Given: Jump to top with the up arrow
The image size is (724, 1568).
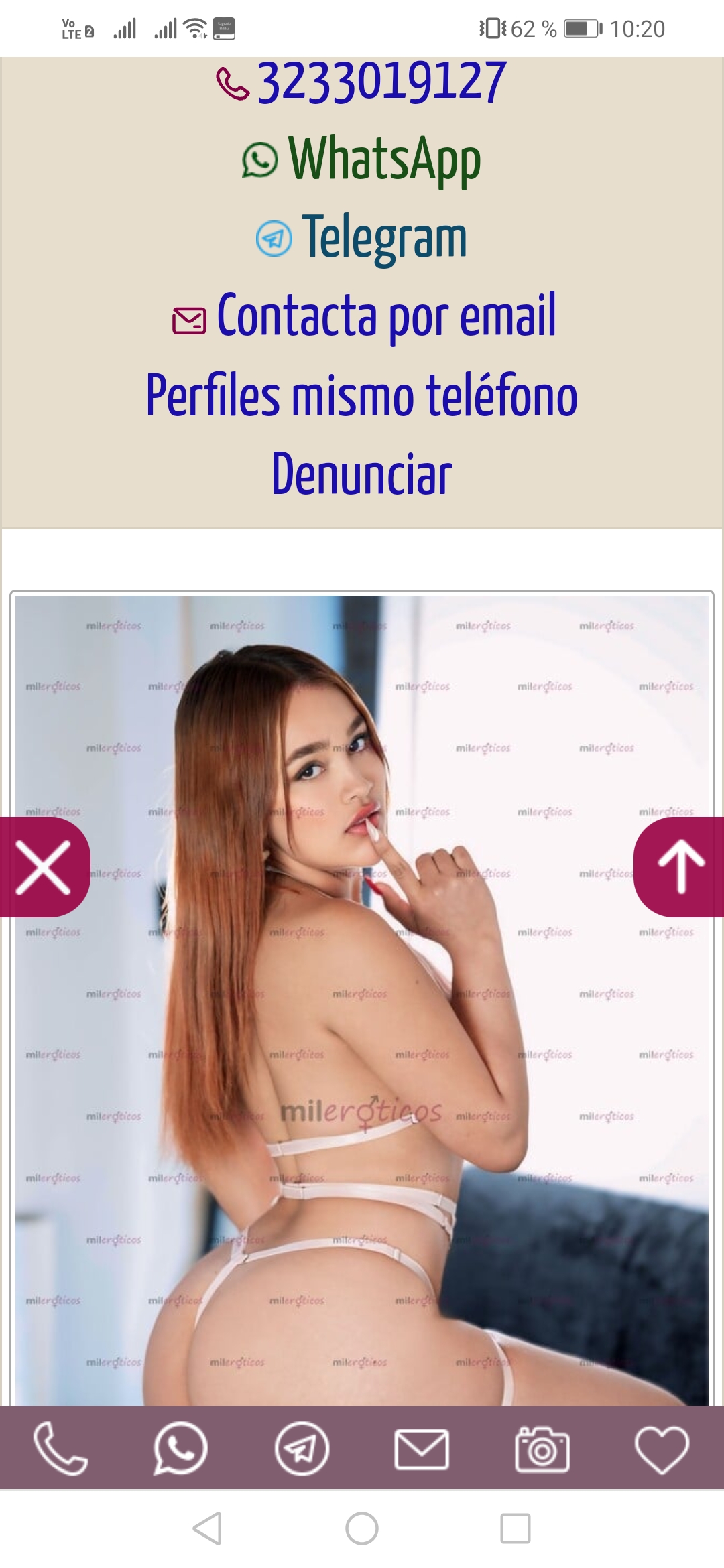Looking at the screenshot, I should 680,867.
